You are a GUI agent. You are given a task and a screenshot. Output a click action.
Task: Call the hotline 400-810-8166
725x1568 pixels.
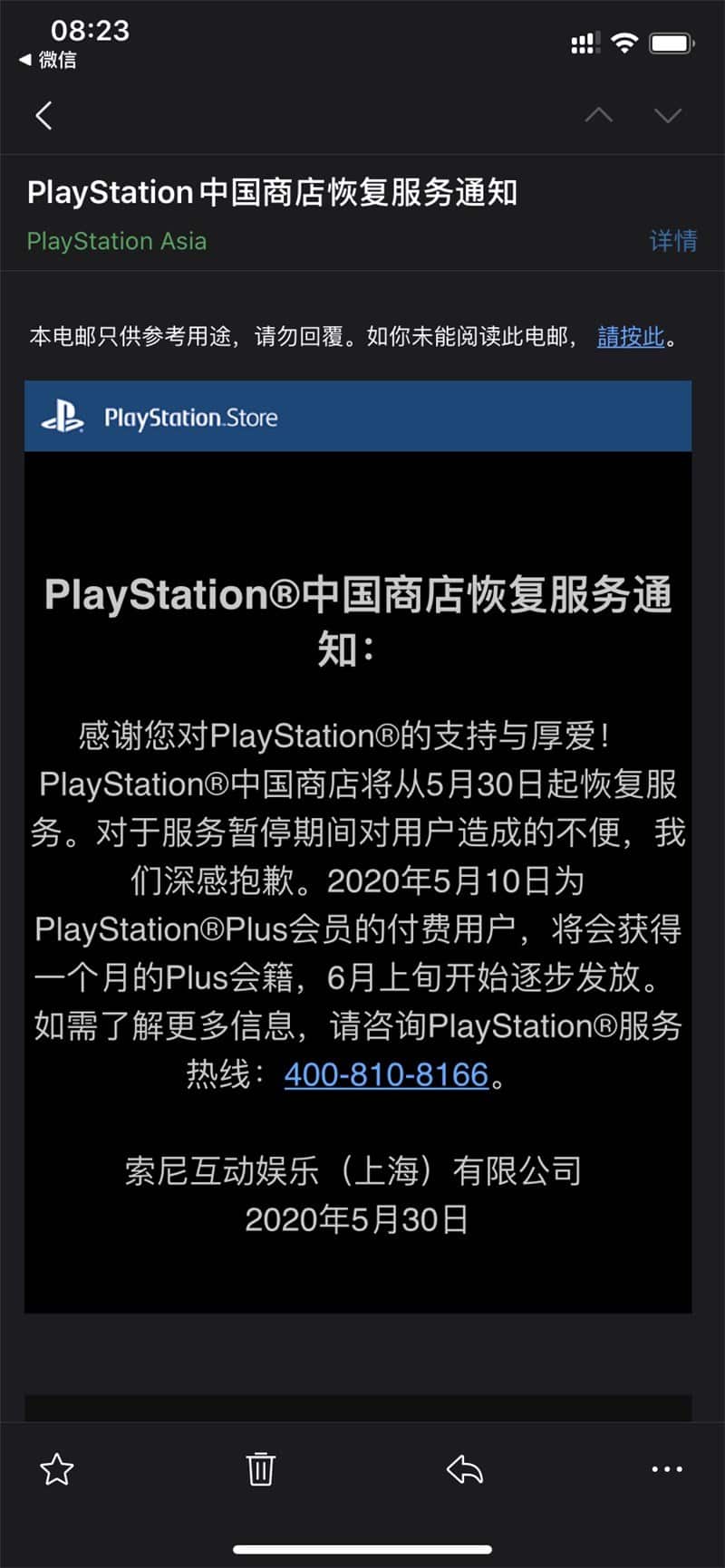coord(386,1074)
